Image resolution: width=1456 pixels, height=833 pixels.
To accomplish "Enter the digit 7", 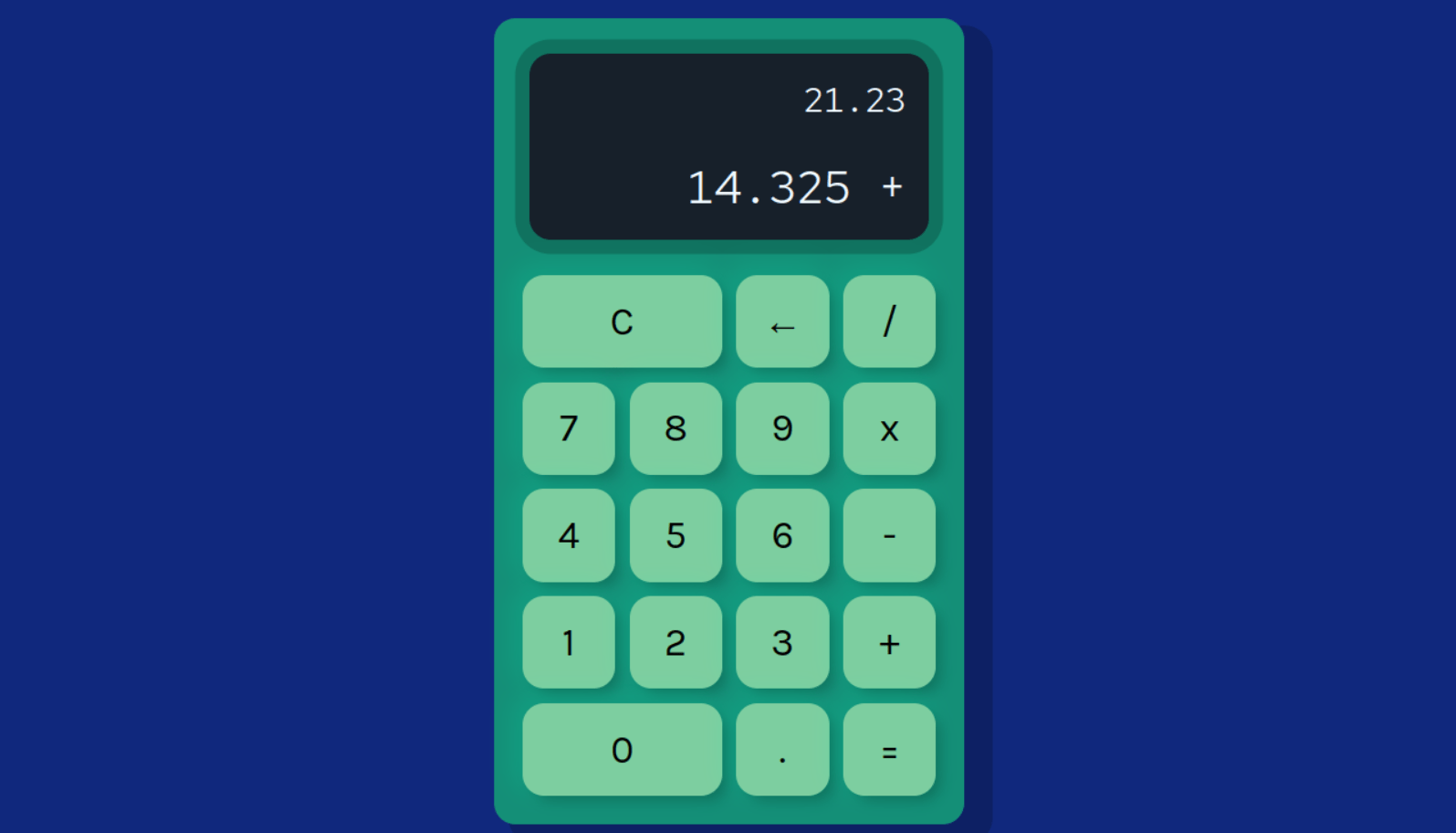I will [569, 428].
